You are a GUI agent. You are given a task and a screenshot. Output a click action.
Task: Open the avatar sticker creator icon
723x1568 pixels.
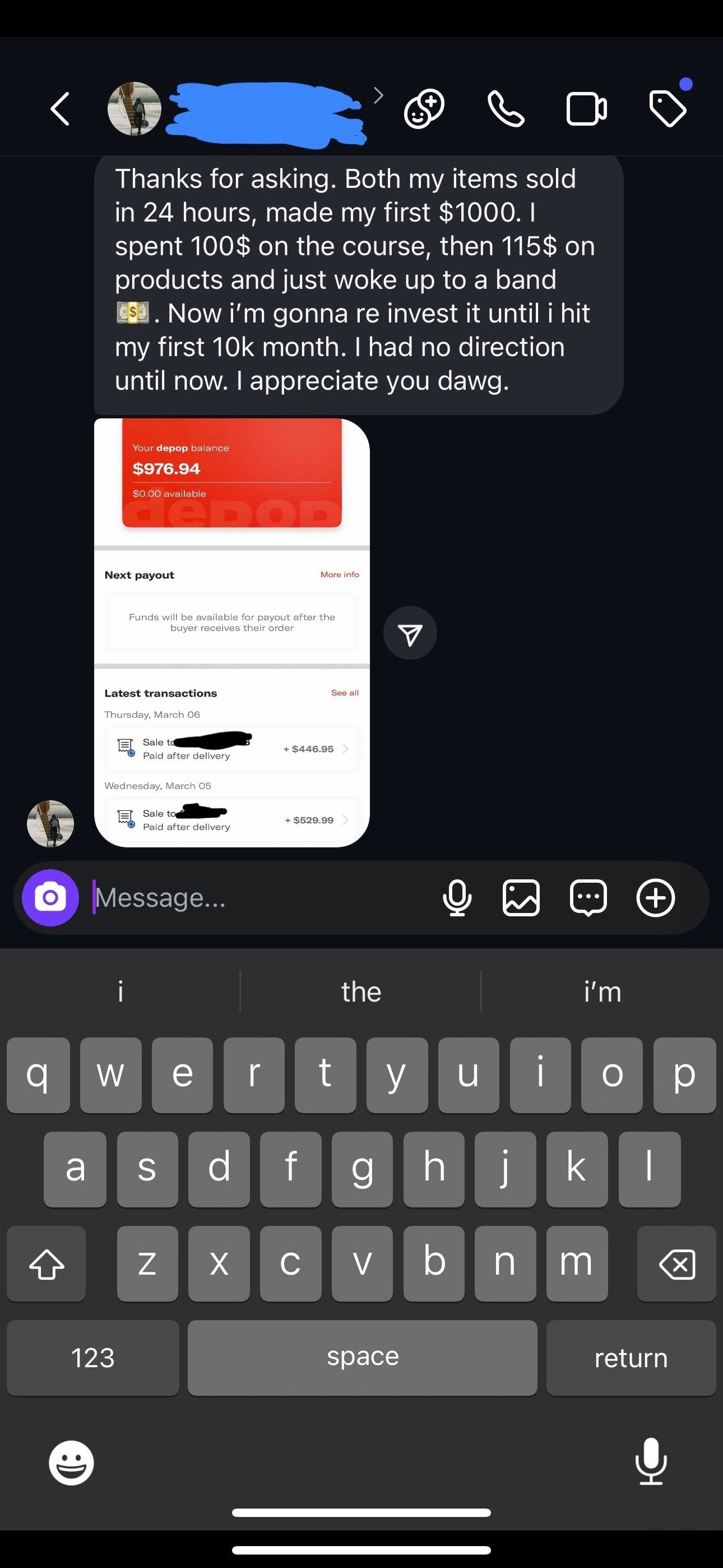point(424,109)
